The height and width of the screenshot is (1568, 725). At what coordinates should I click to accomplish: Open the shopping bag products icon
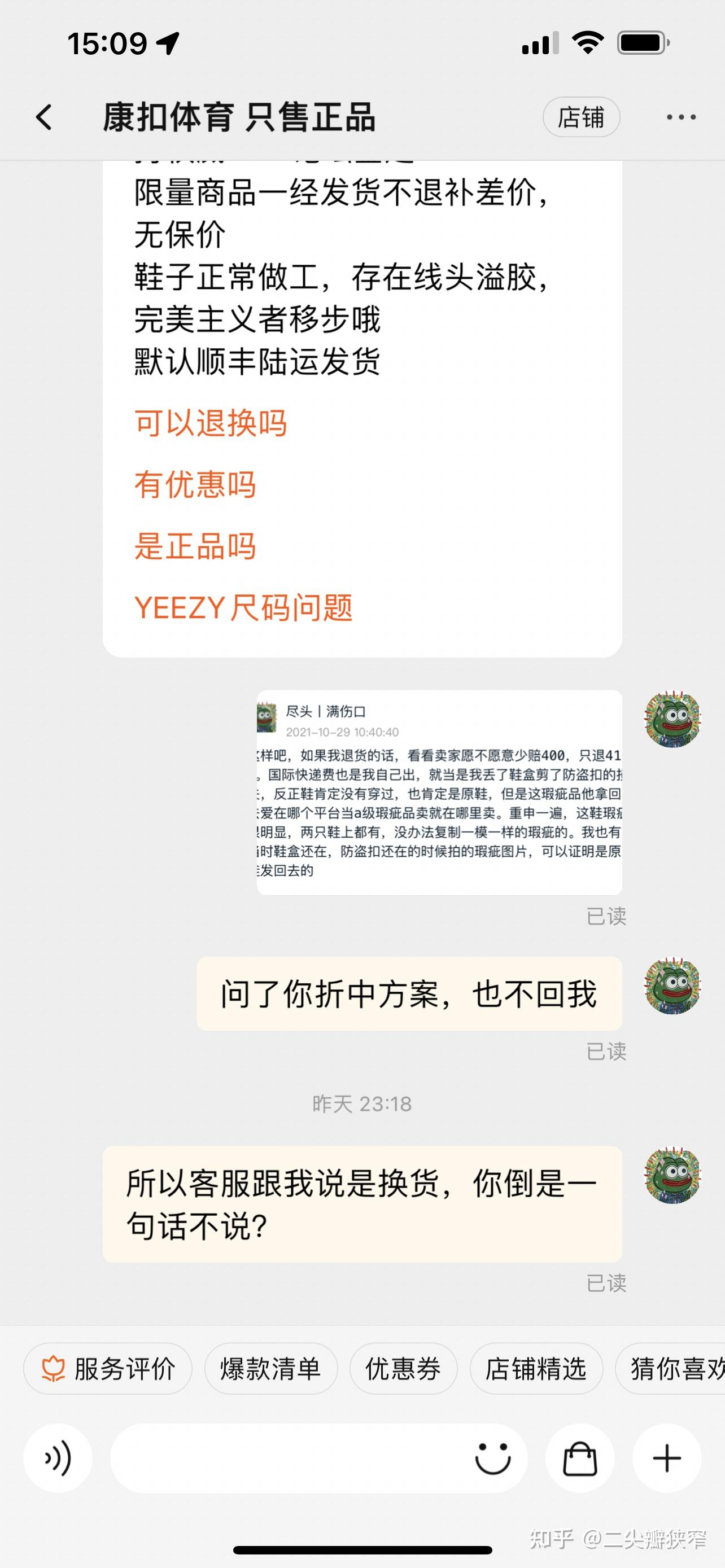coord(579,1458)
